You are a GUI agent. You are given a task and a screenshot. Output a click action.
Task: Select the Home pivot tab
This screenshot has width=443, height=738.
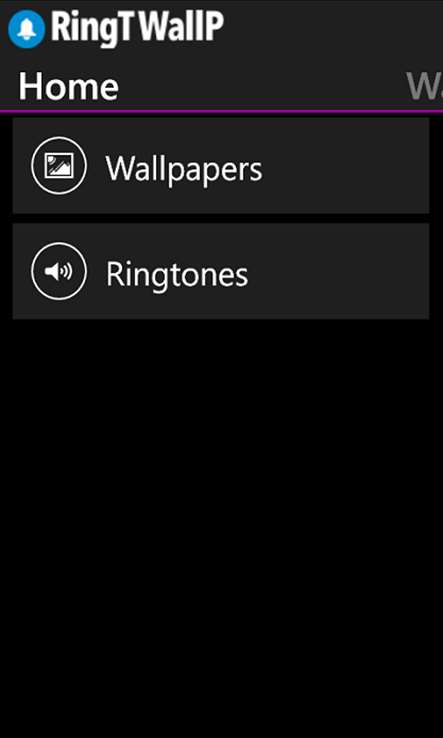[68, 87]
